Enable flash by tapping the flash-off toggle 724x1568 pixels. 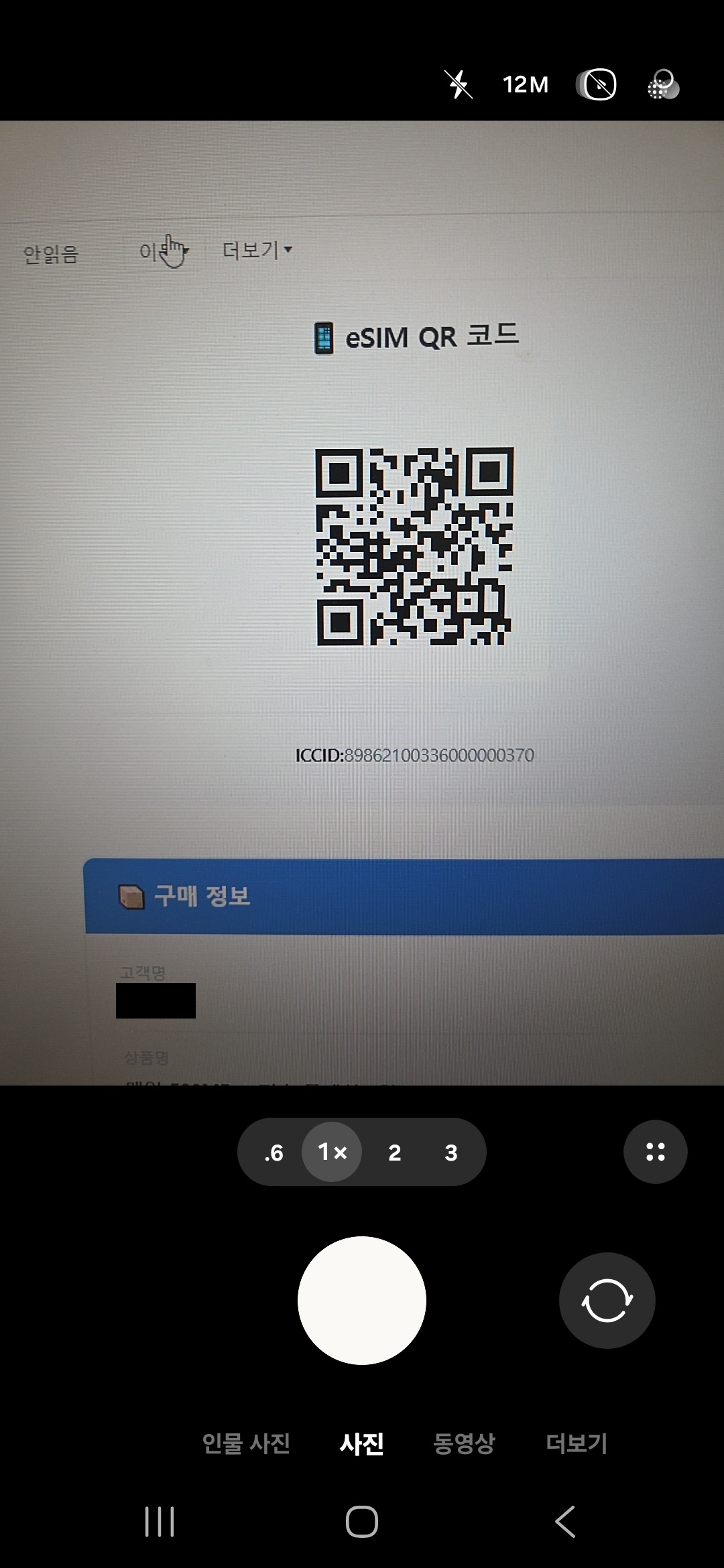click(460, 84)
